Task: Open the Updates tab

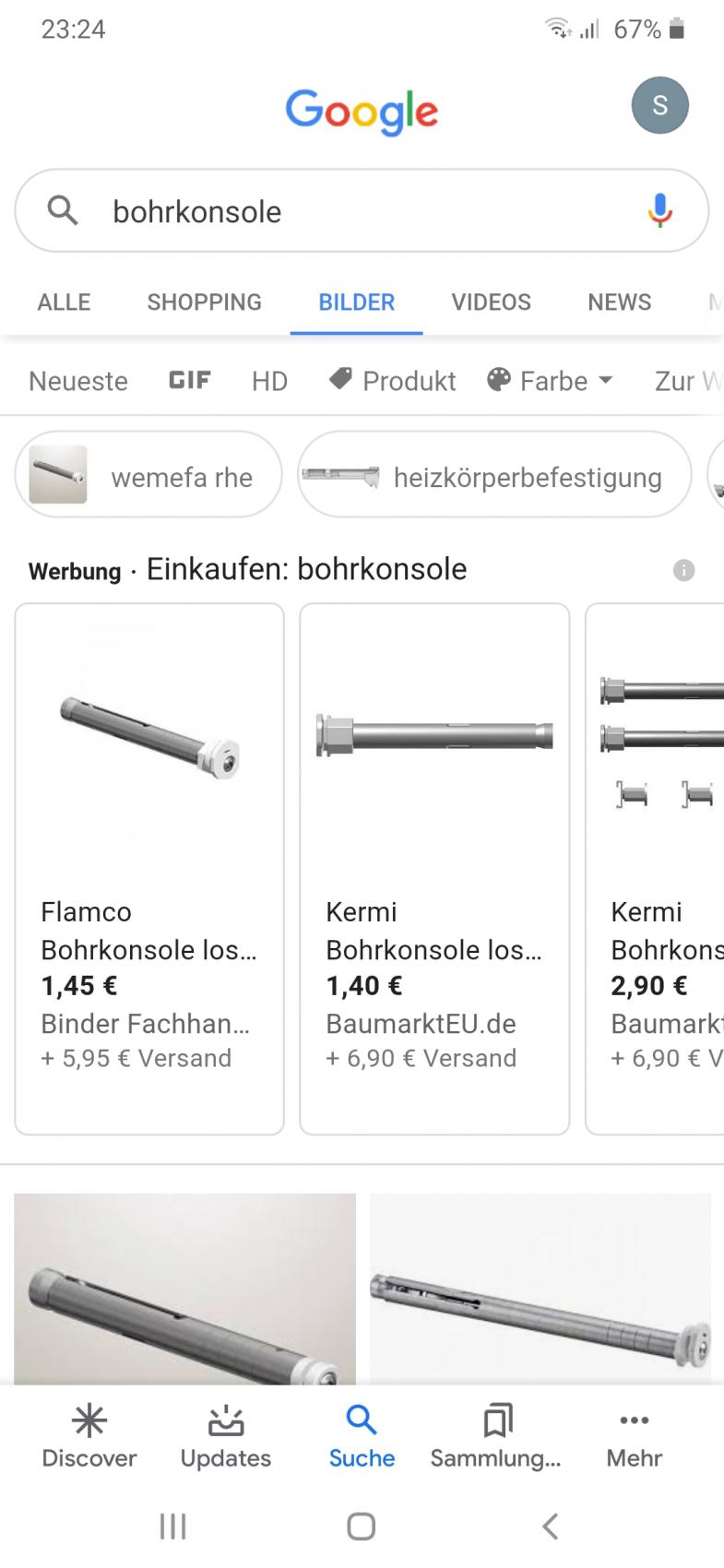Action: pyautogui.click(x=225, y=1437)
